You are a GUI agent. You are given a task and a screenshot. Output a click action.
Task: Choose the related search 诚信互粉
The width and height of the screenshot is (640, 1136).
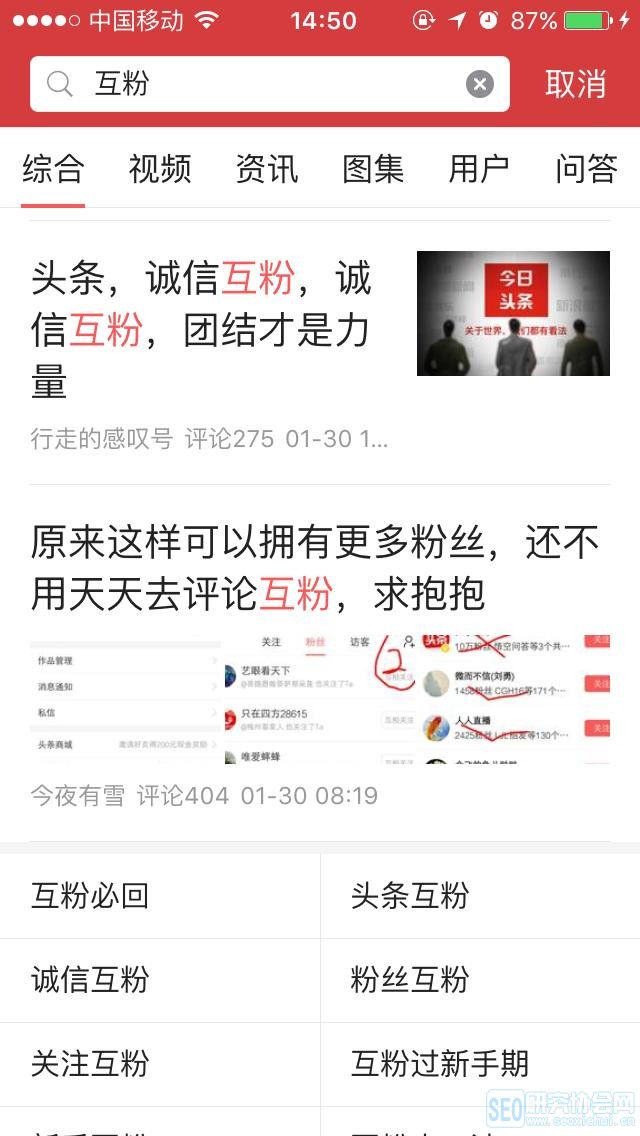click(x=90, y=979)
